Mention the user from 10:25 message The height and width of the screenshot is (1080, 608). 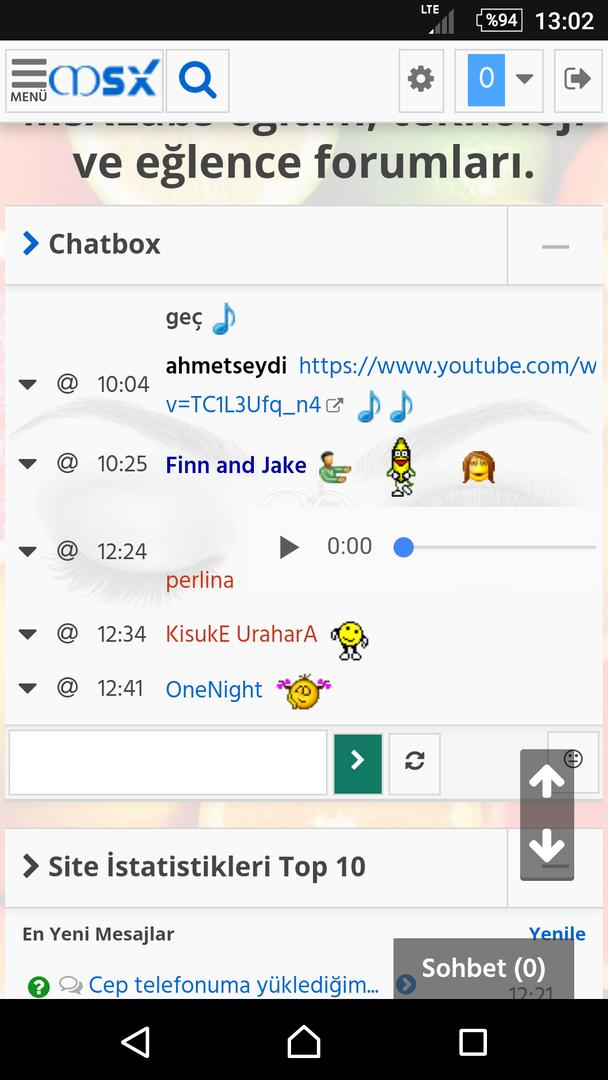click(67, 463)
